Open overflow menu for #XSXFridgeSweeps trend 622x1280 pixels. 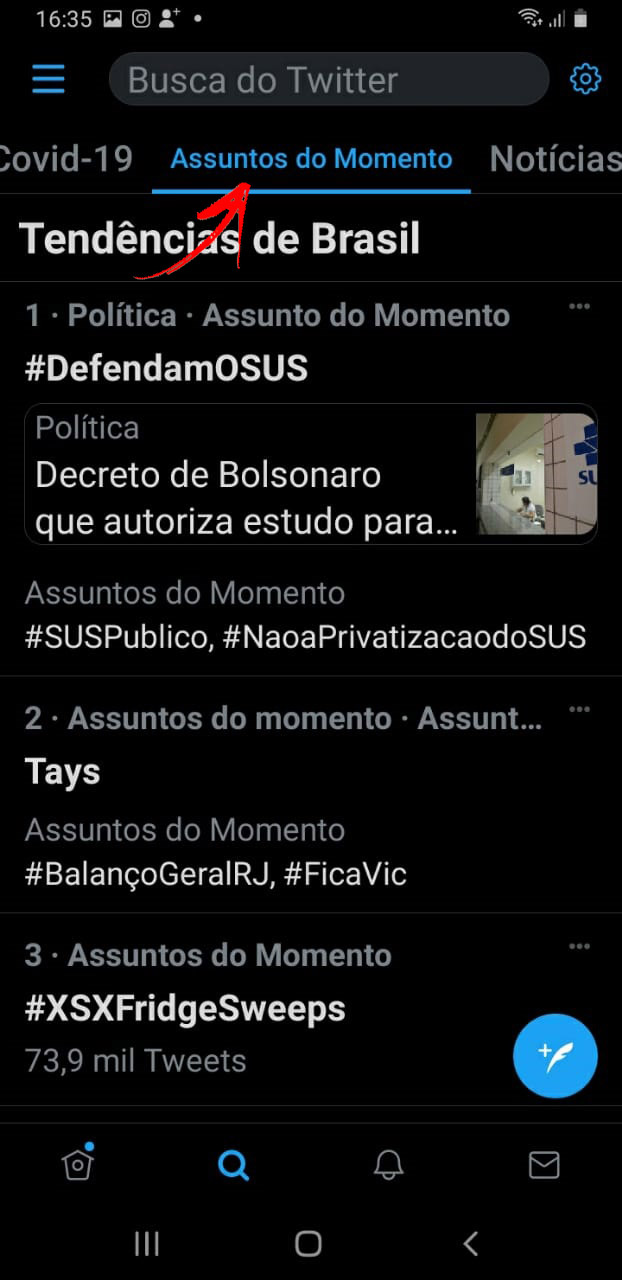click(x=579, y=947)
